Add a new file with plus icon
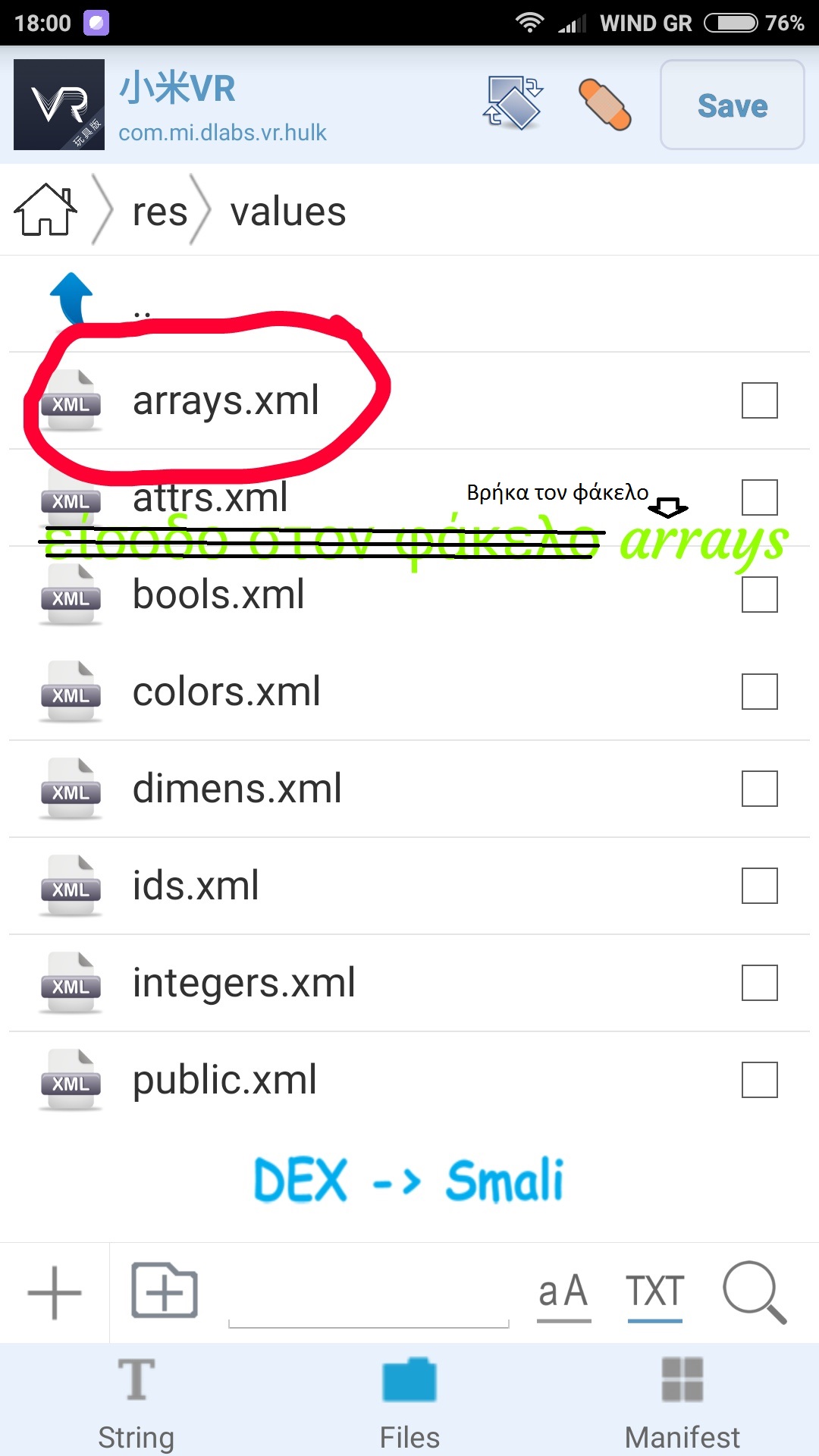 coord(55,1292)
